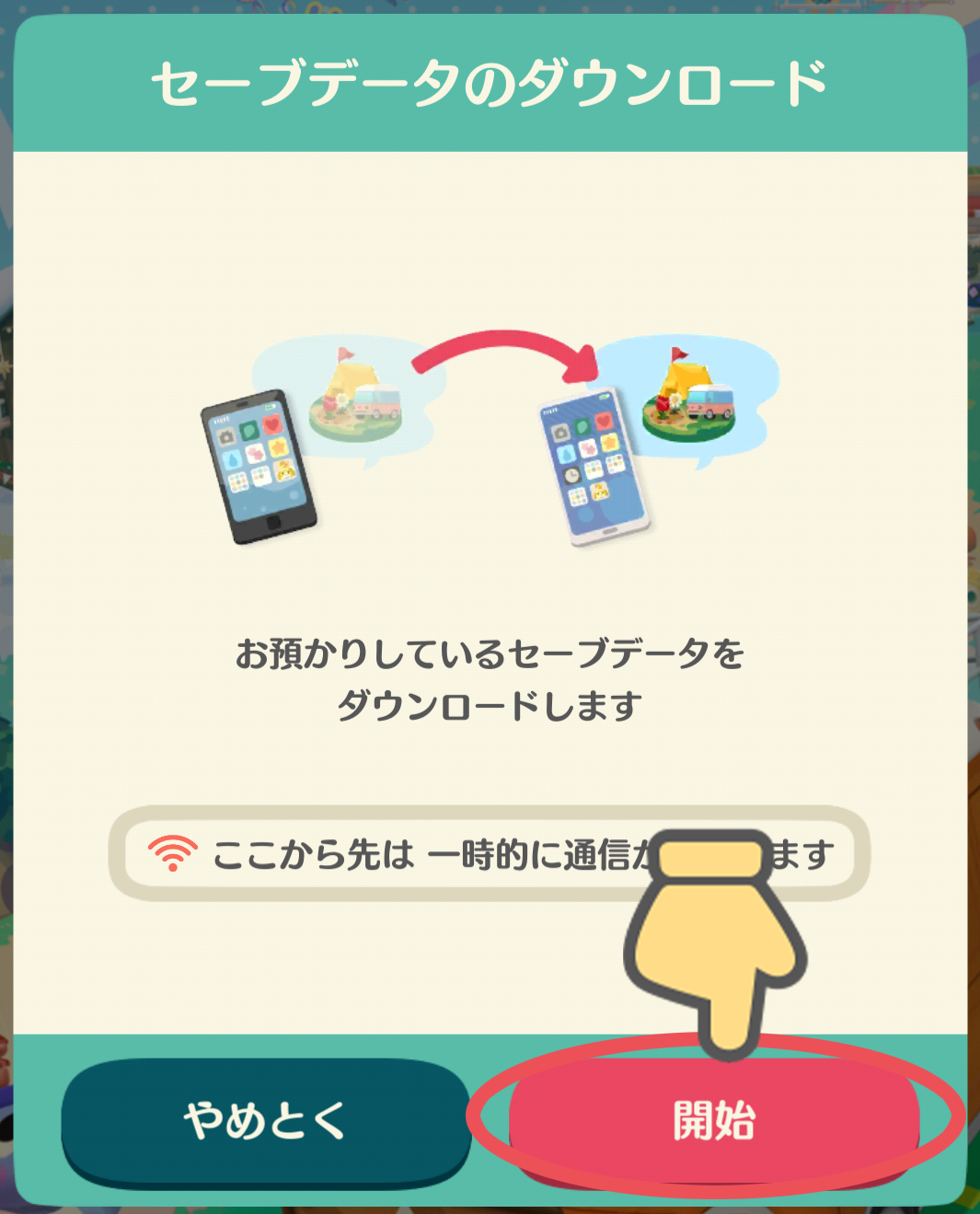Tap the yellow star app icon on the dark phone
The image size is (980, 1214).
[278, 445]
